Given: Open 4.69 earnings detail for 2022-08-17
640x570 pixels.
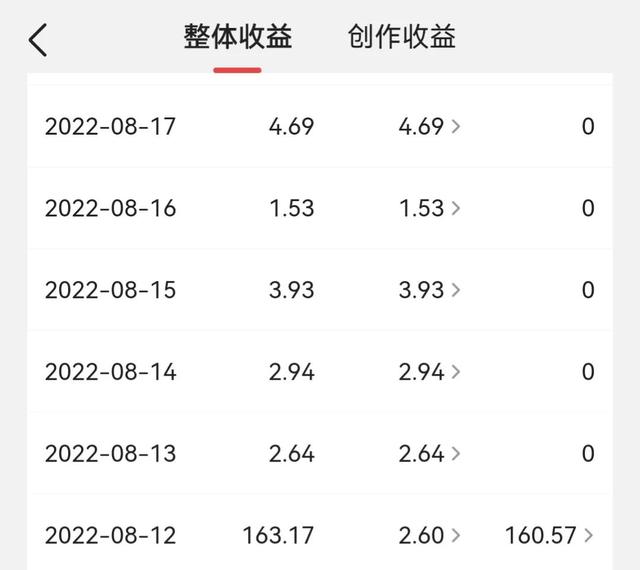Looking at the screenshot, I should pyautogui.click(x=430, y=126).
